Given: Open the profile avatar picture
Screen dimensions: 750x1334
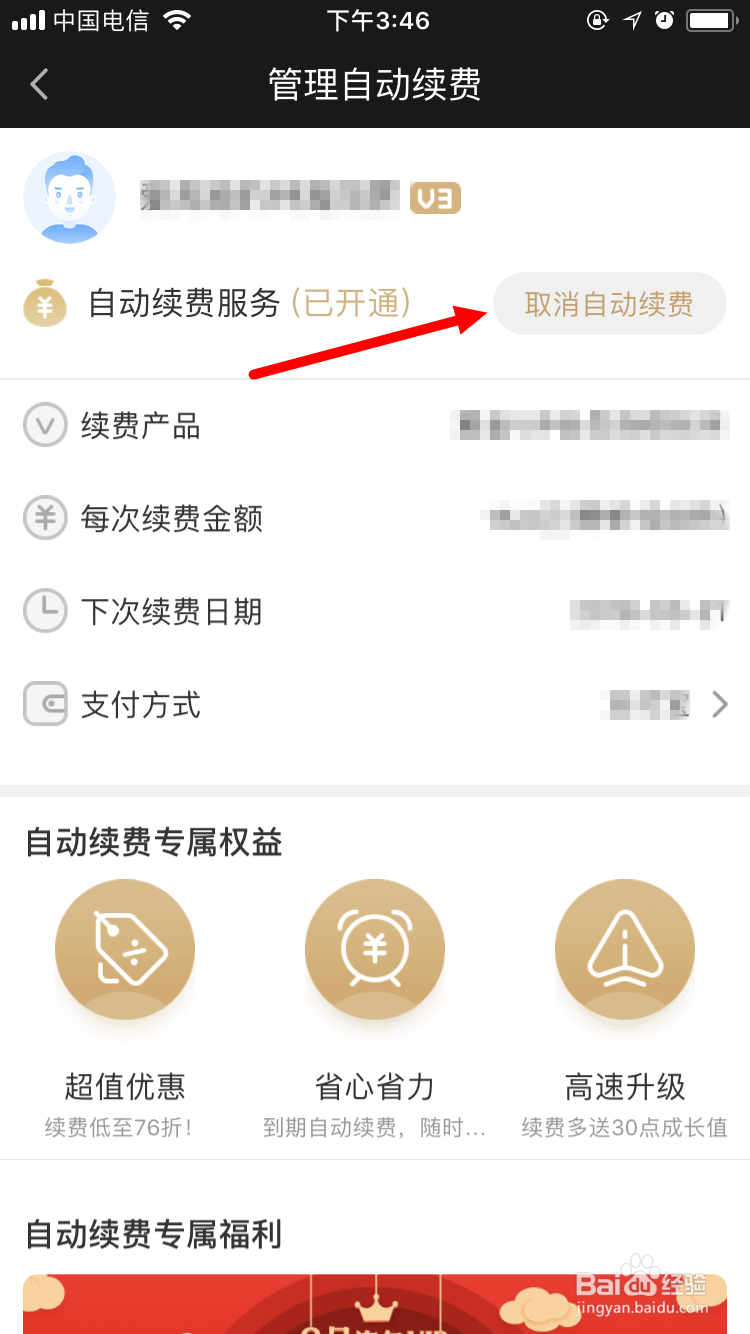Looking at the screenshot, I should coord(69,197).
